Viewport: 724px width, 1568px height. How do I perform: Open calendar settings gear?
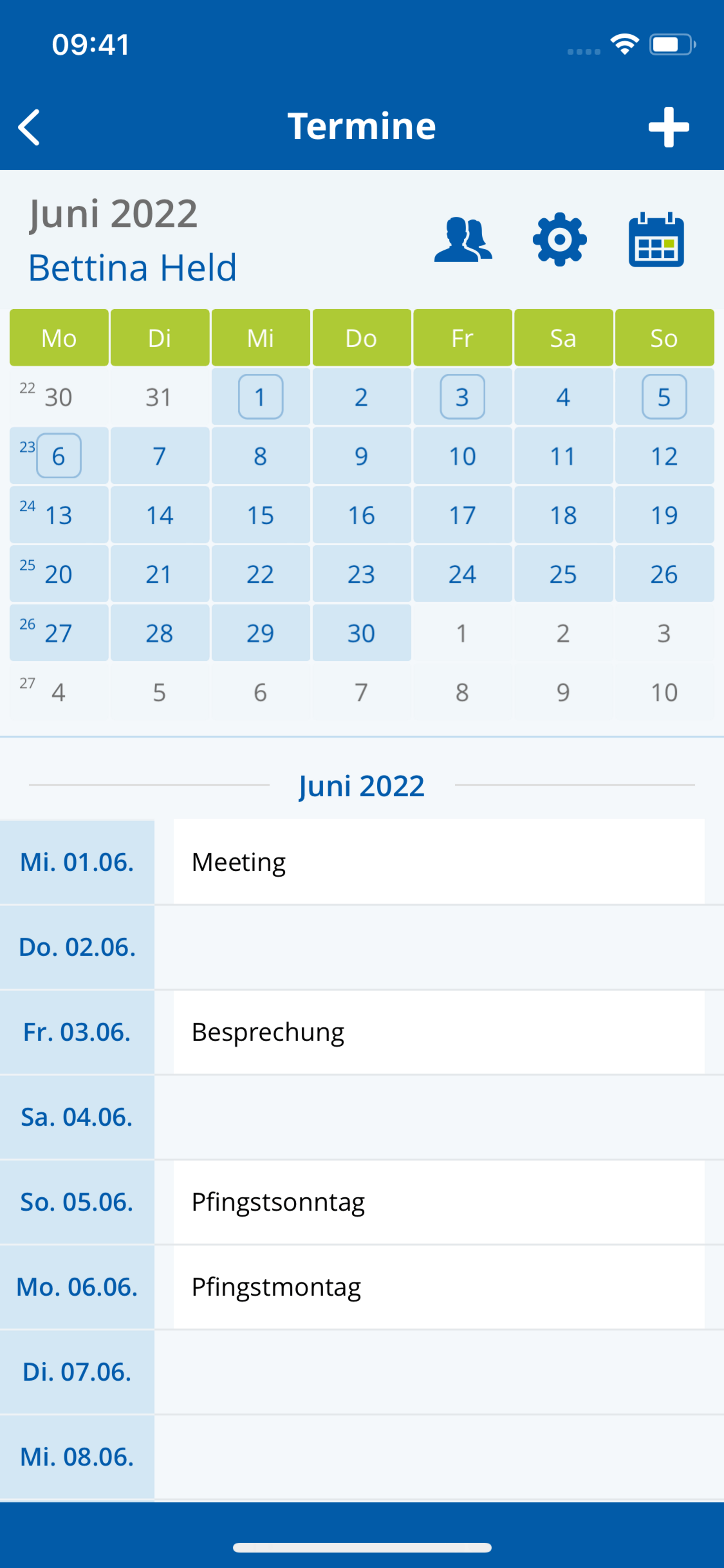click(x=560, y=239)
